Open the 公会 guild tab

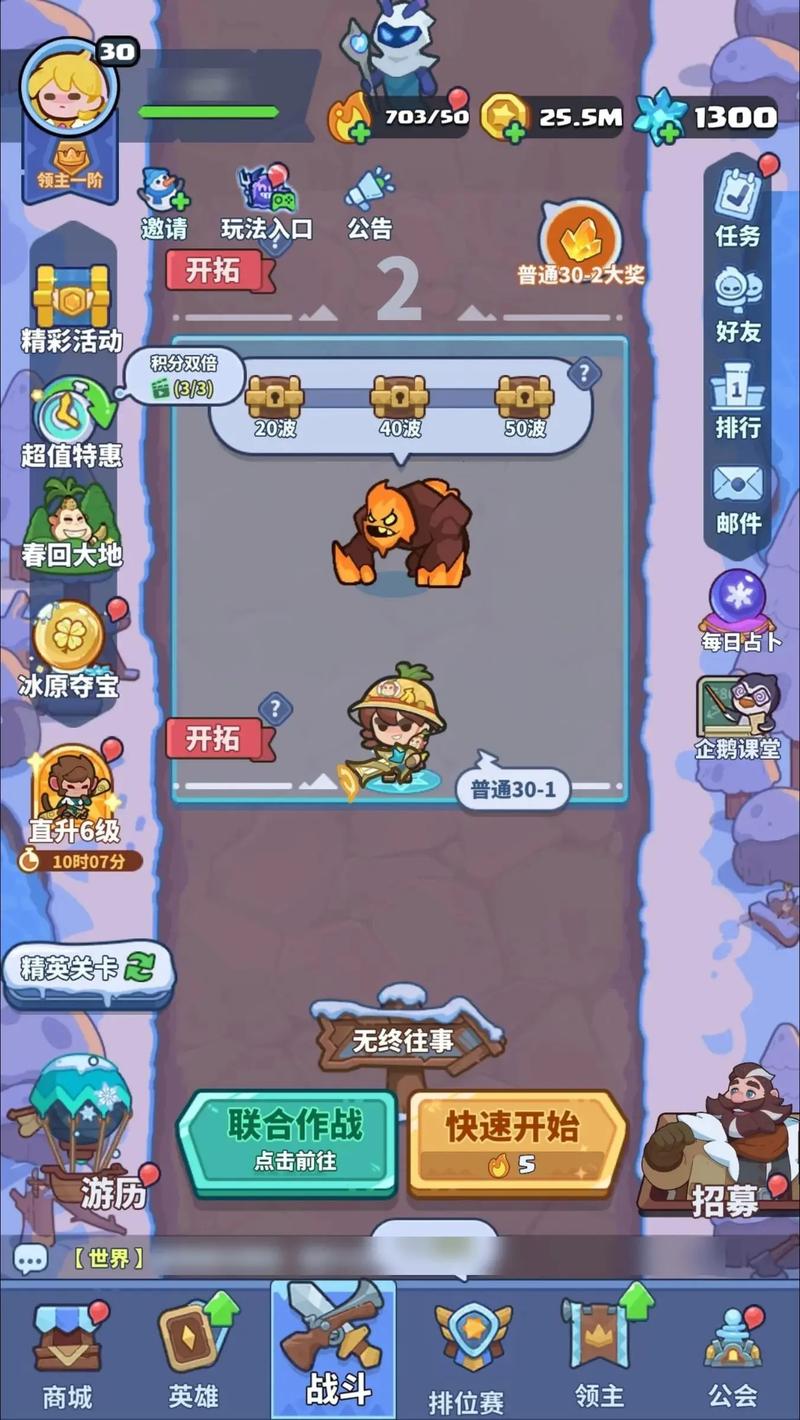click(x=732, y=1350)
